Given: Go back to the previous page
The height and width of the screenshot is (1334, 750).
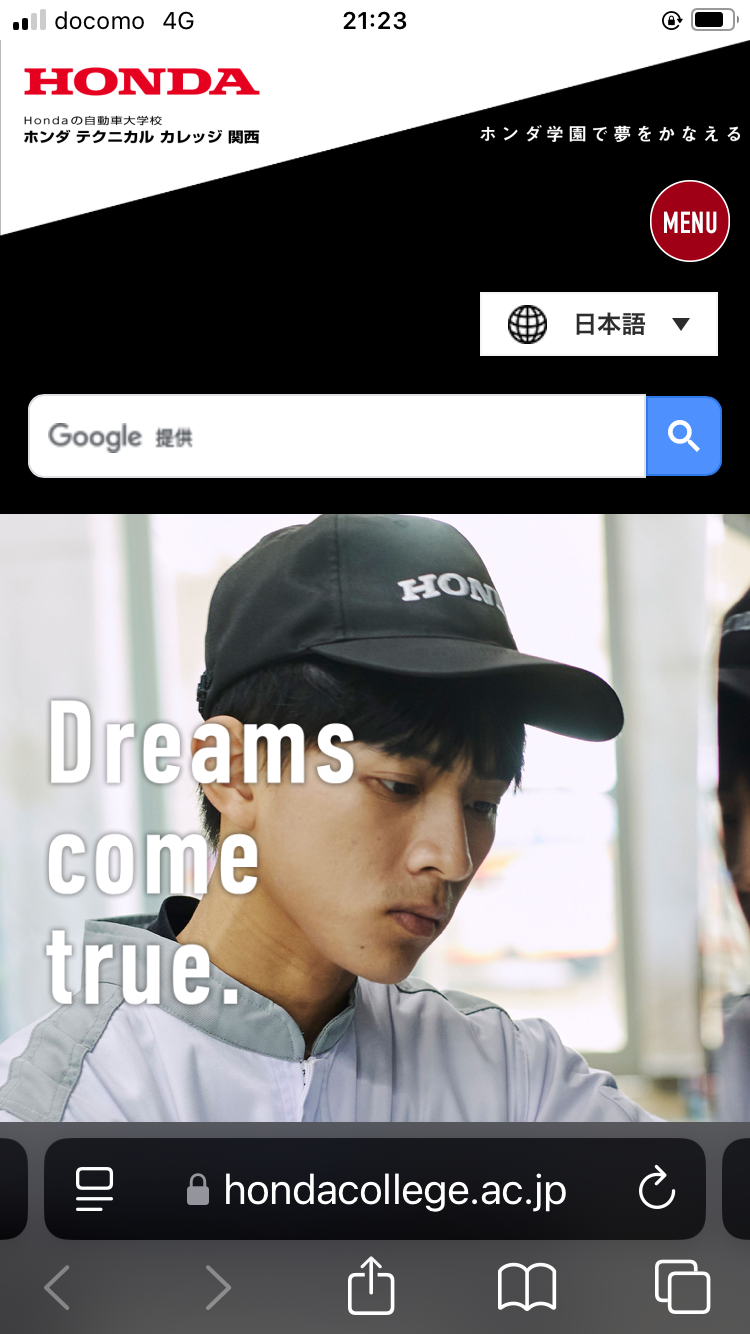Looking at the screenshot, I should point(58,1286).
